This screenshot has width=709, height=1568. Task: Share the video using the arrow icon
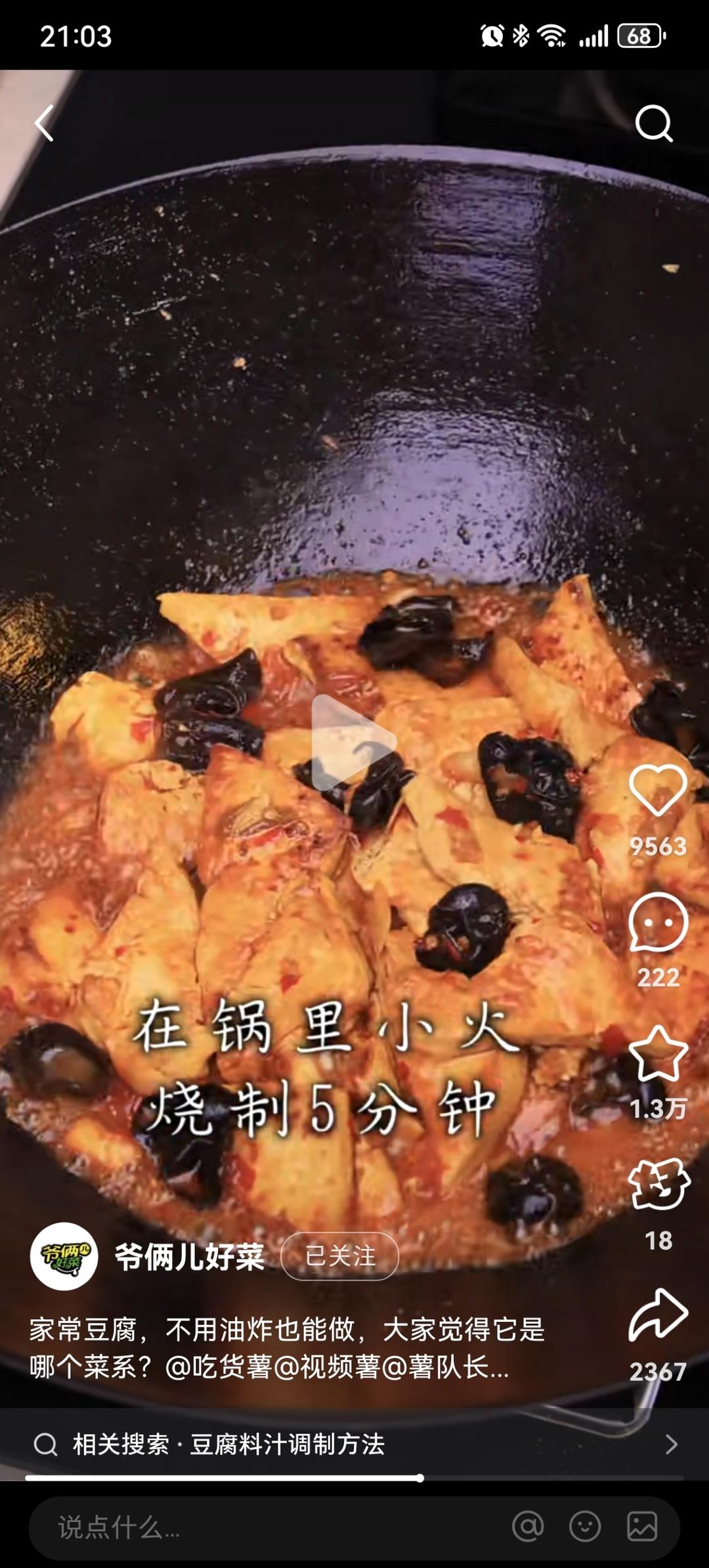(658, 1315)
